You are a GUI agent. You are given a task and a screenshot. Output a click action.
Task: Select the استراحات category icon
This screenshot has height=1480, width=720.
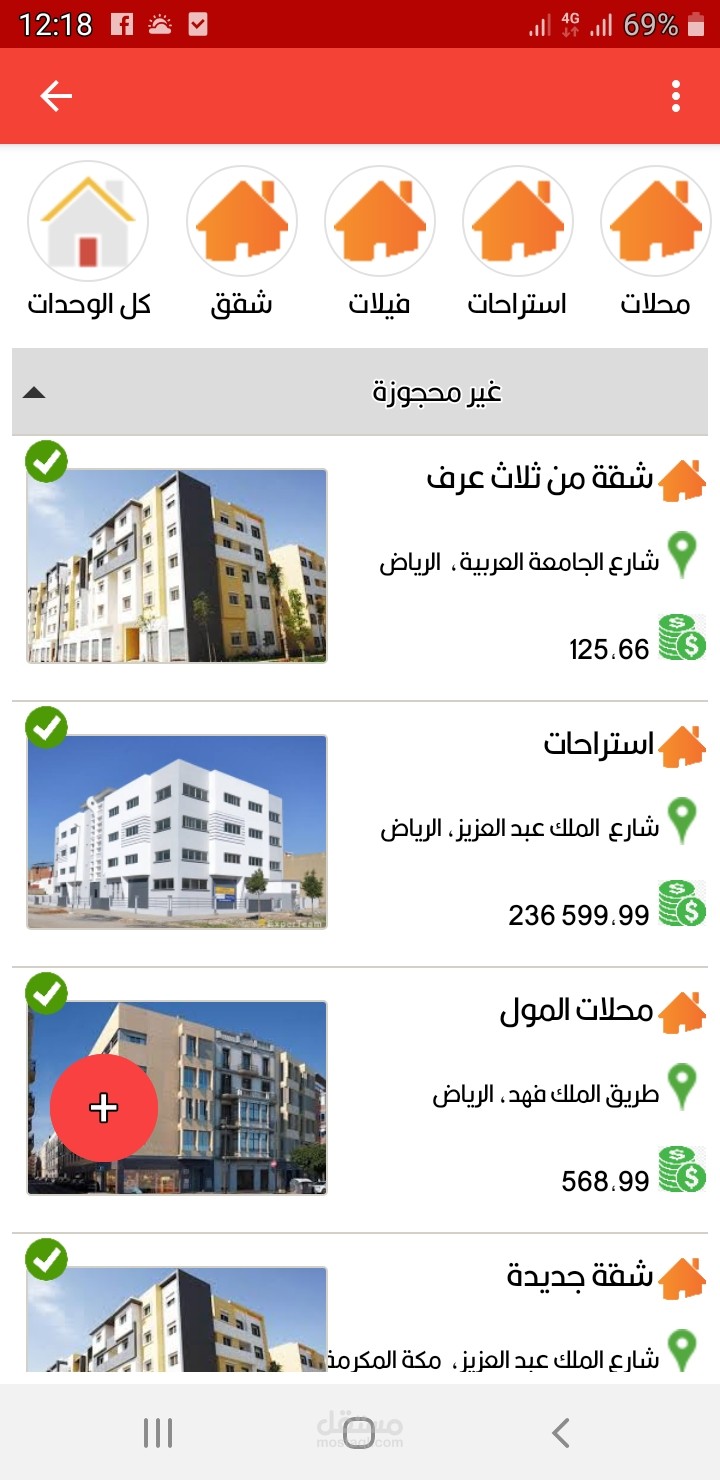(517, 220)
